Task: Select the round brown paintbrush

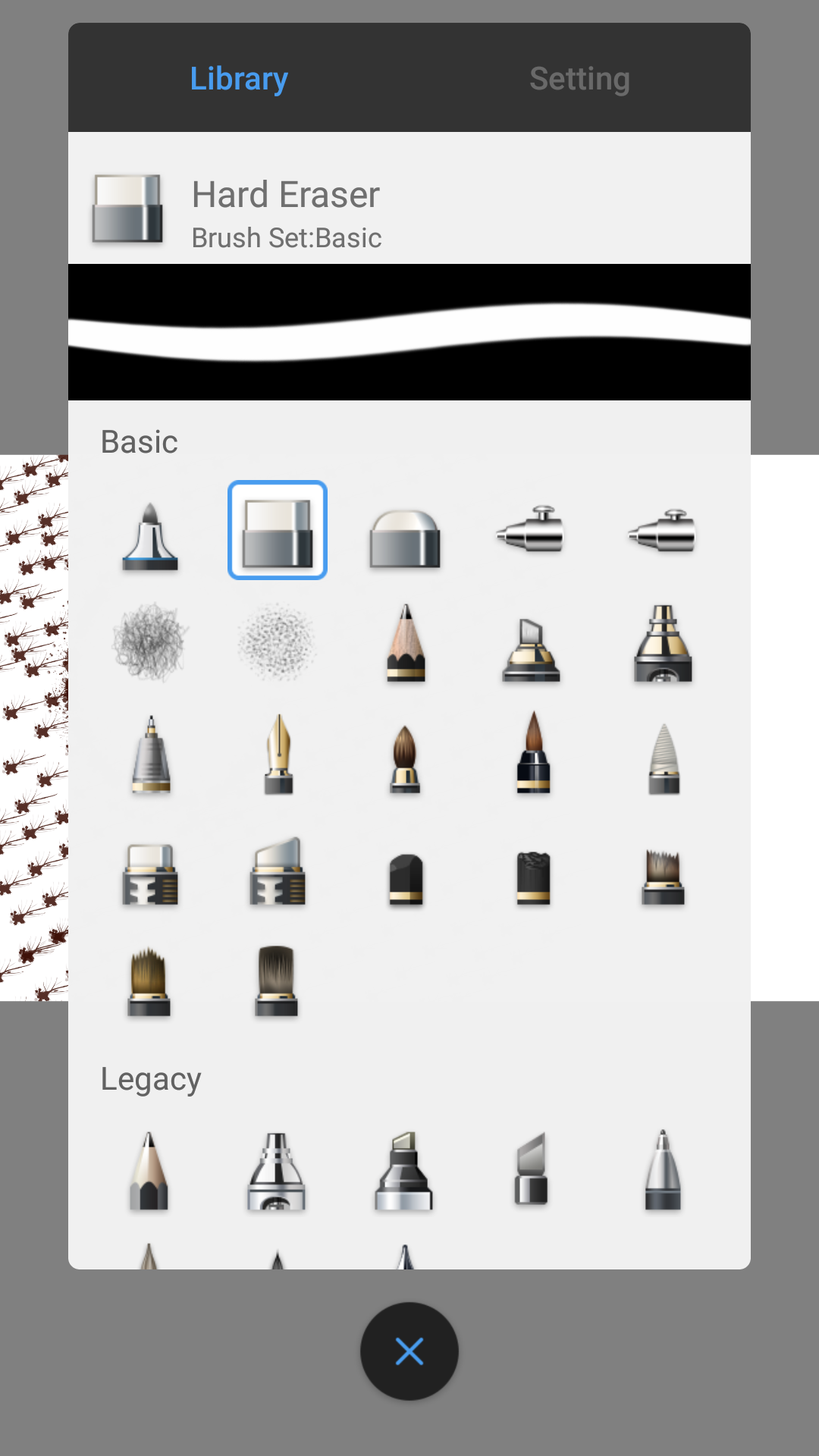Action: click(x=405, y=758)
